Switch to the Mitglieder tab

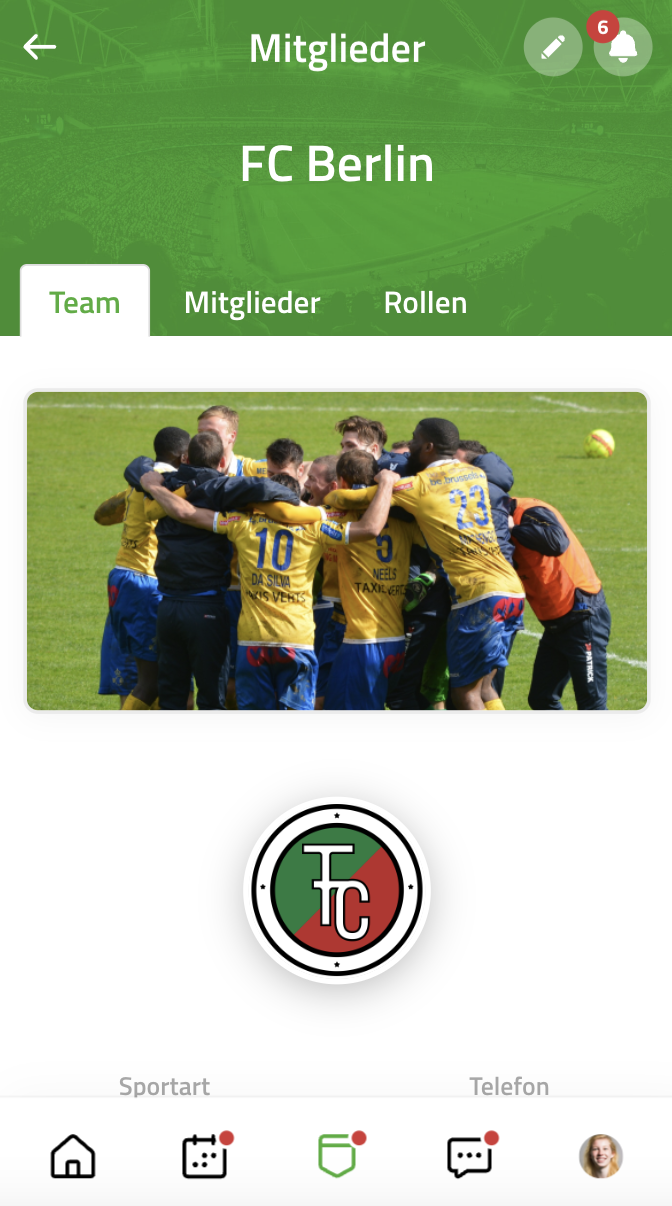click(252, 302)
